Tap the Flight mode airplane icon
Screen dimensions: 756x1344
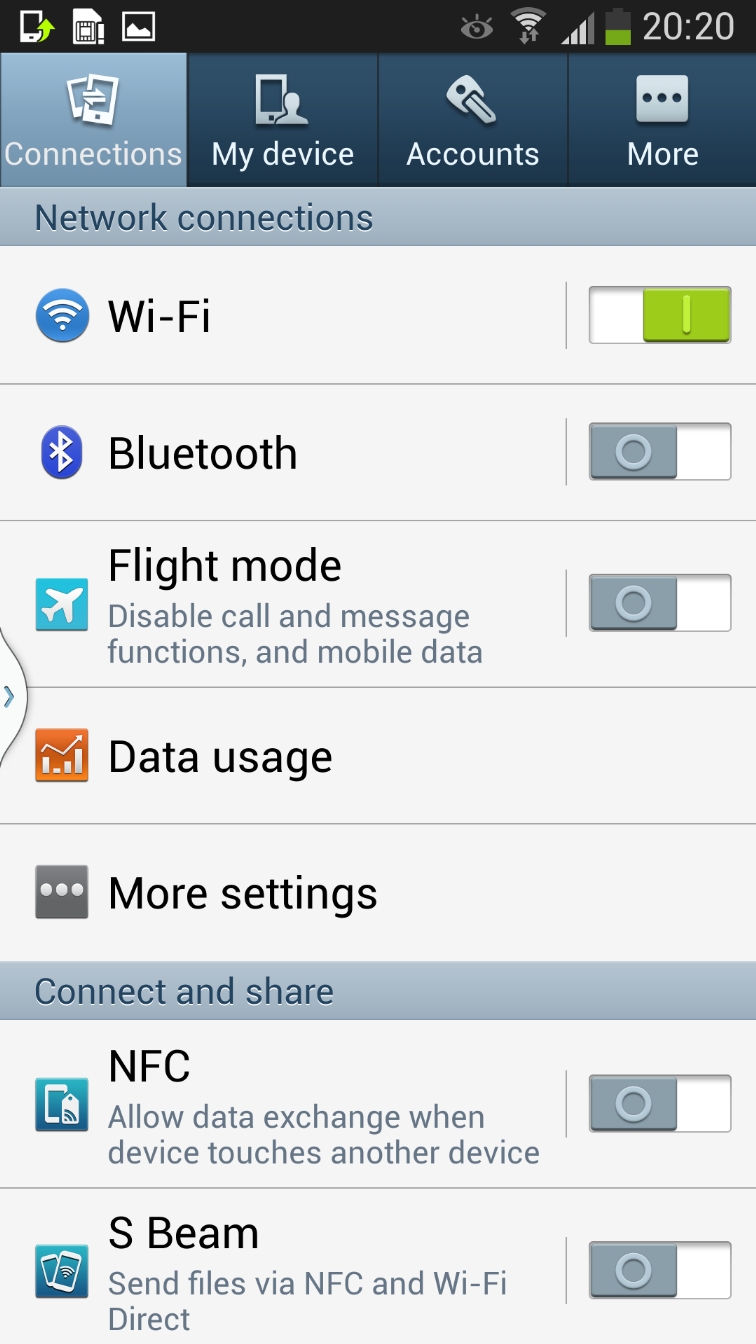tap(62, 604)
